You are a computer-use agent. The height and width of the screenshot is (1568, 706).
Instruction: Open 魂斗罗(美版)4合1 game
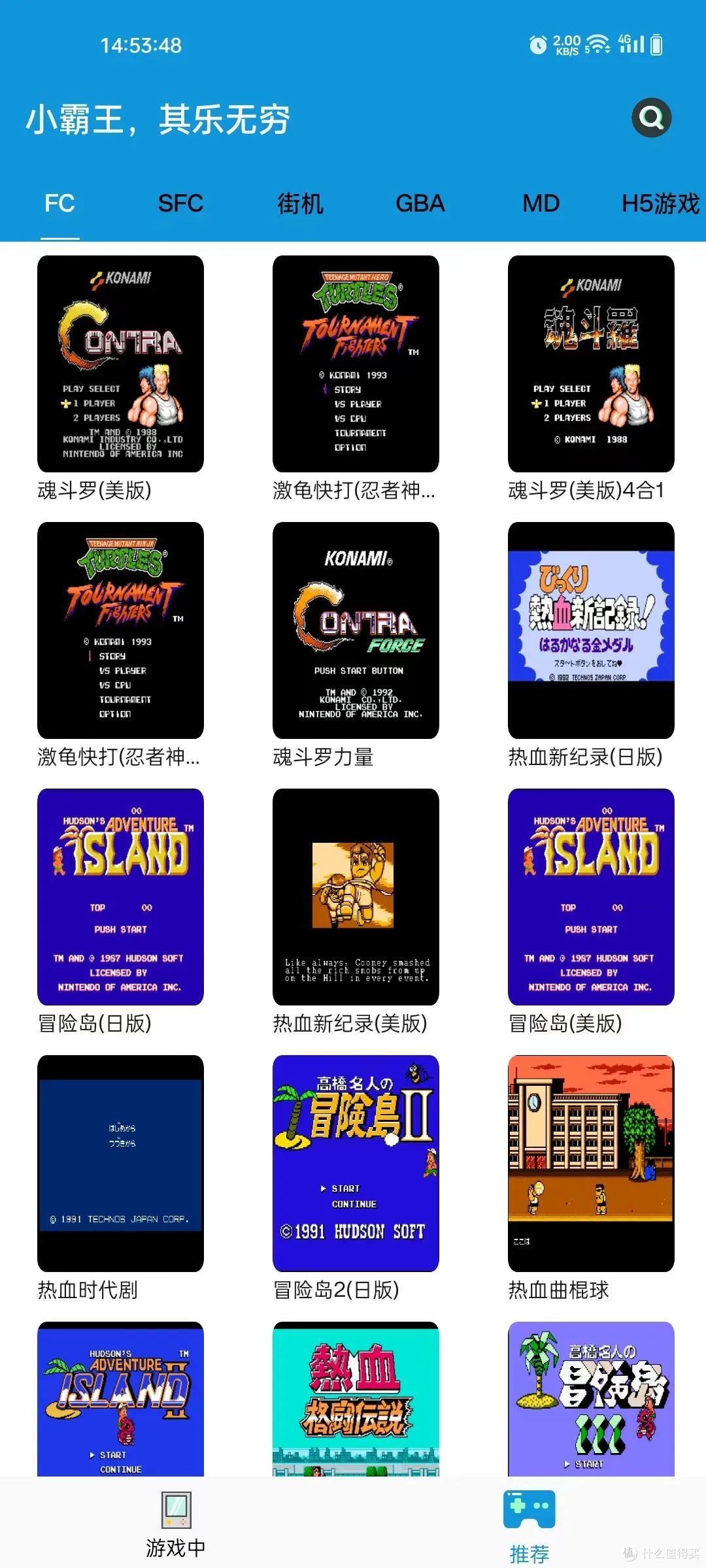(591, 364)
